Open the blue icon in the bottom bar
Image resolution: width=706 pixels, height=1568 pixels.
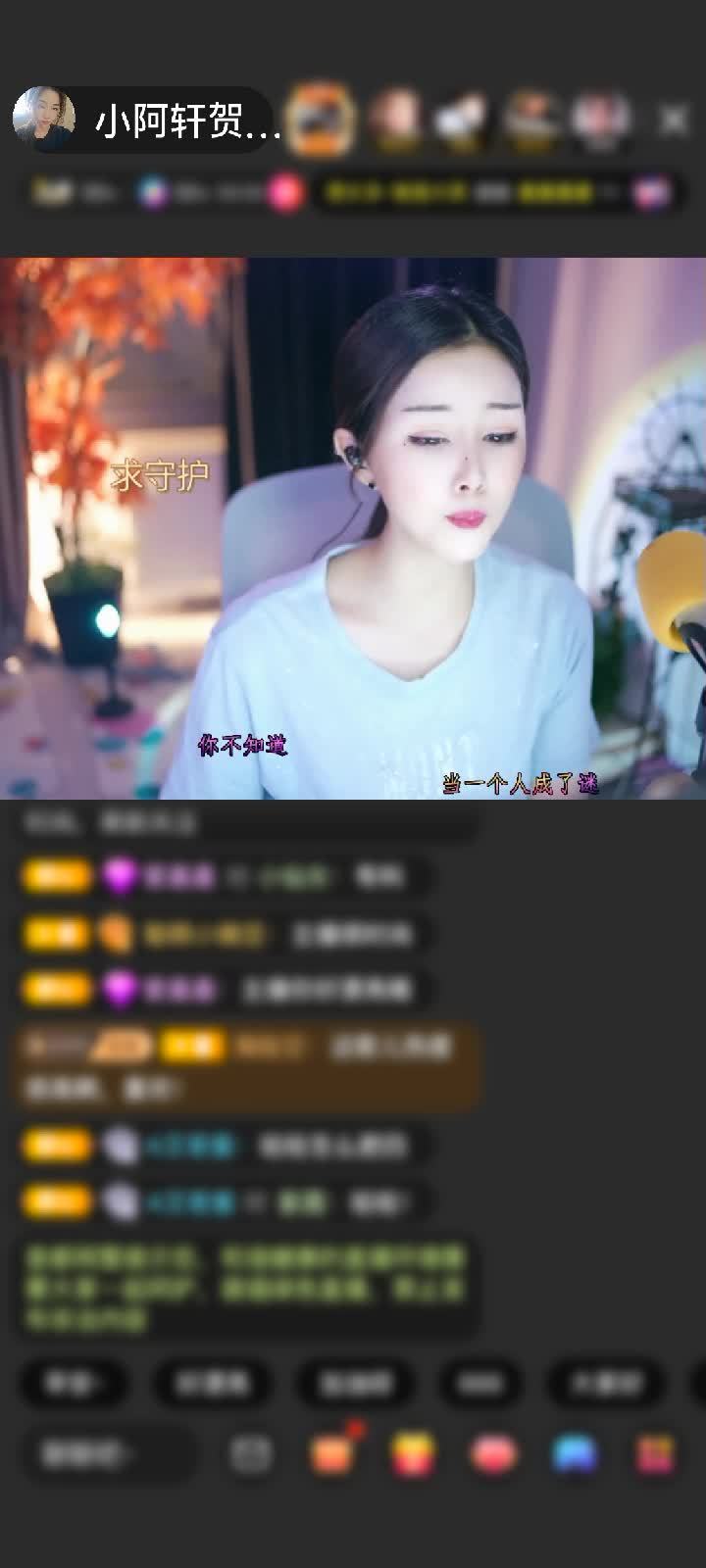575,1454
